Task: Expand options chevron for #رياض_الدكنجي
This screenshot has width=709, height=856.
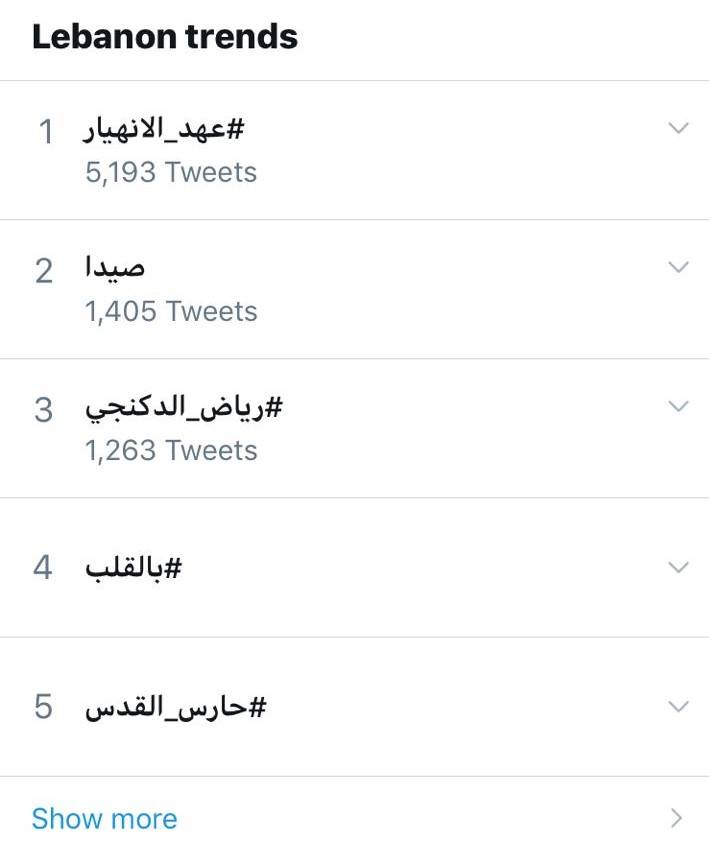Action: pos(678,406)
